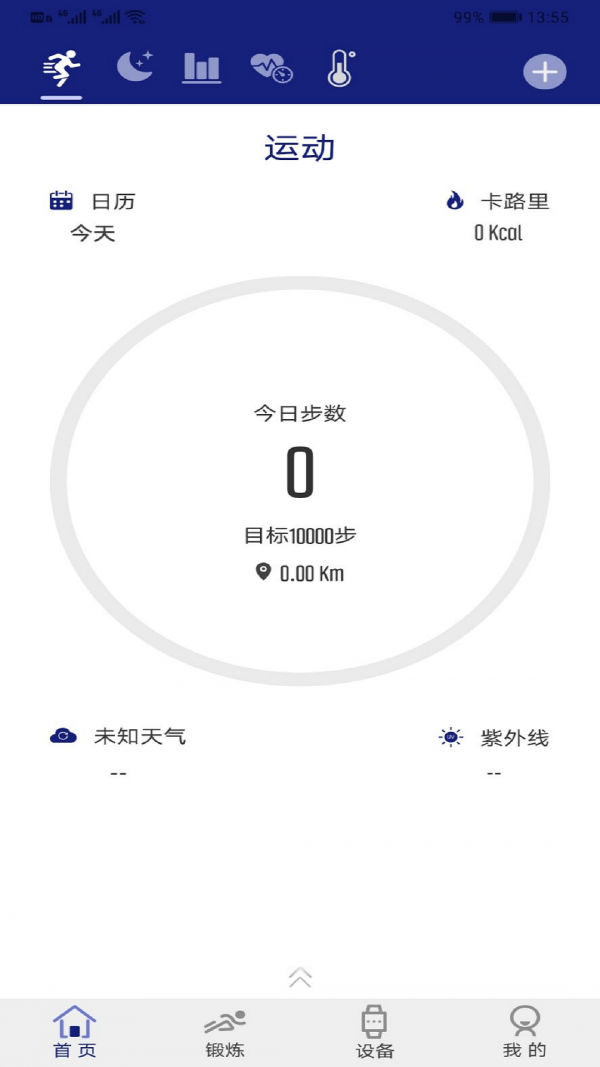600x1067 pixels.
Task: Refresh the 未知天气 weather info
Action: pyautogui.click(x=64, y=737)
